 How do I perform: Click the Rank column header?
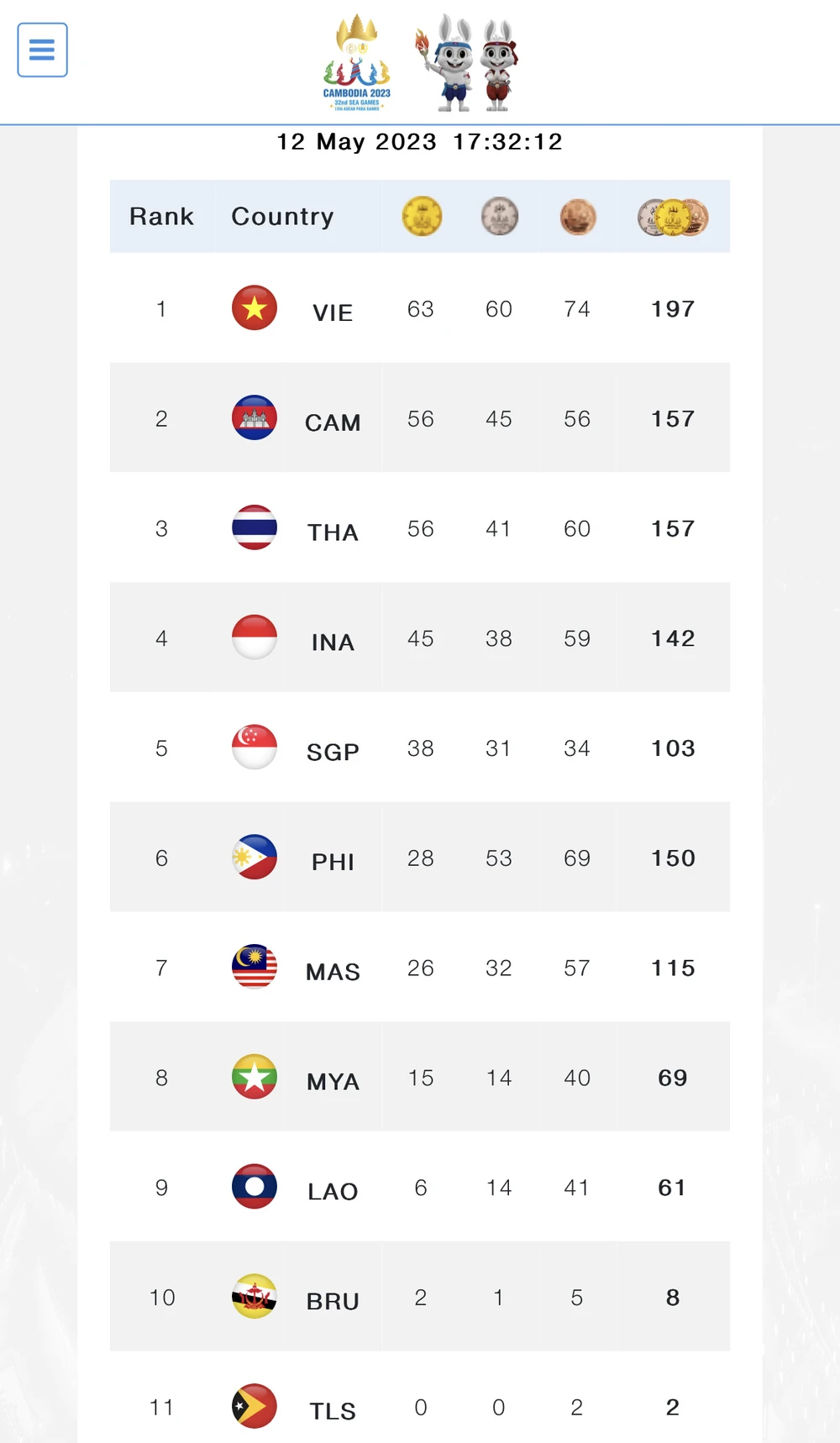(161, 216)
